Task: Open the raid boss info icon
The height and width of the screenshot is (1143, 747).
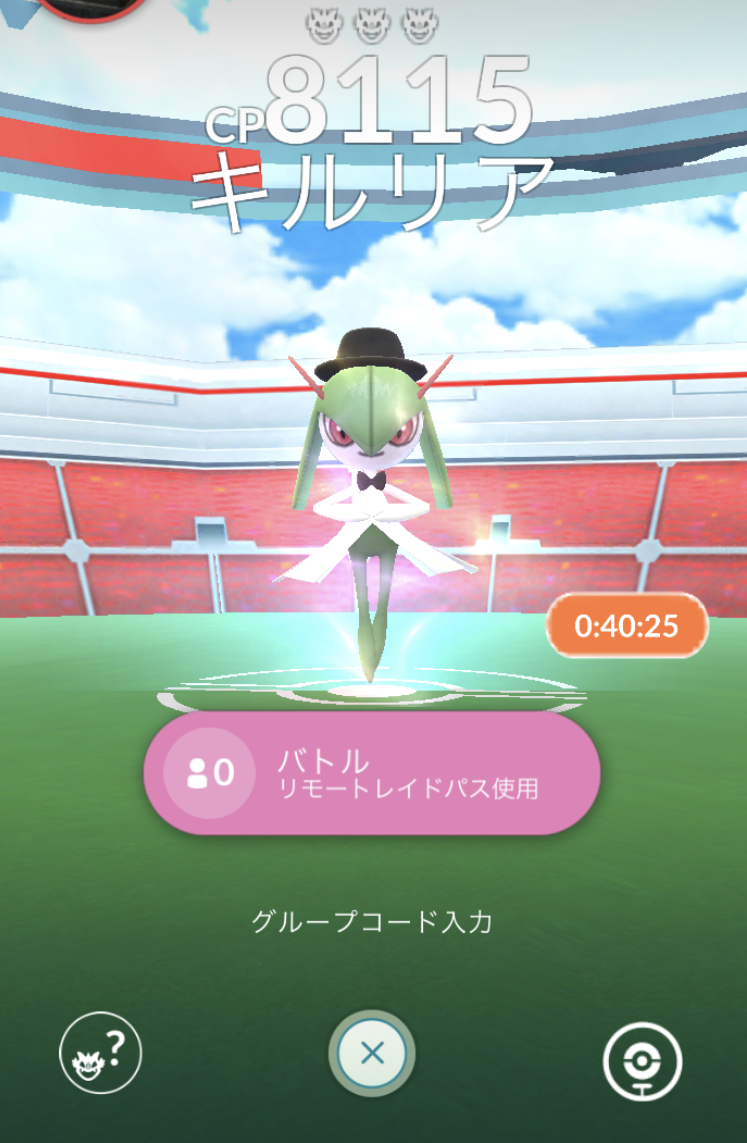Action: 101,1054
